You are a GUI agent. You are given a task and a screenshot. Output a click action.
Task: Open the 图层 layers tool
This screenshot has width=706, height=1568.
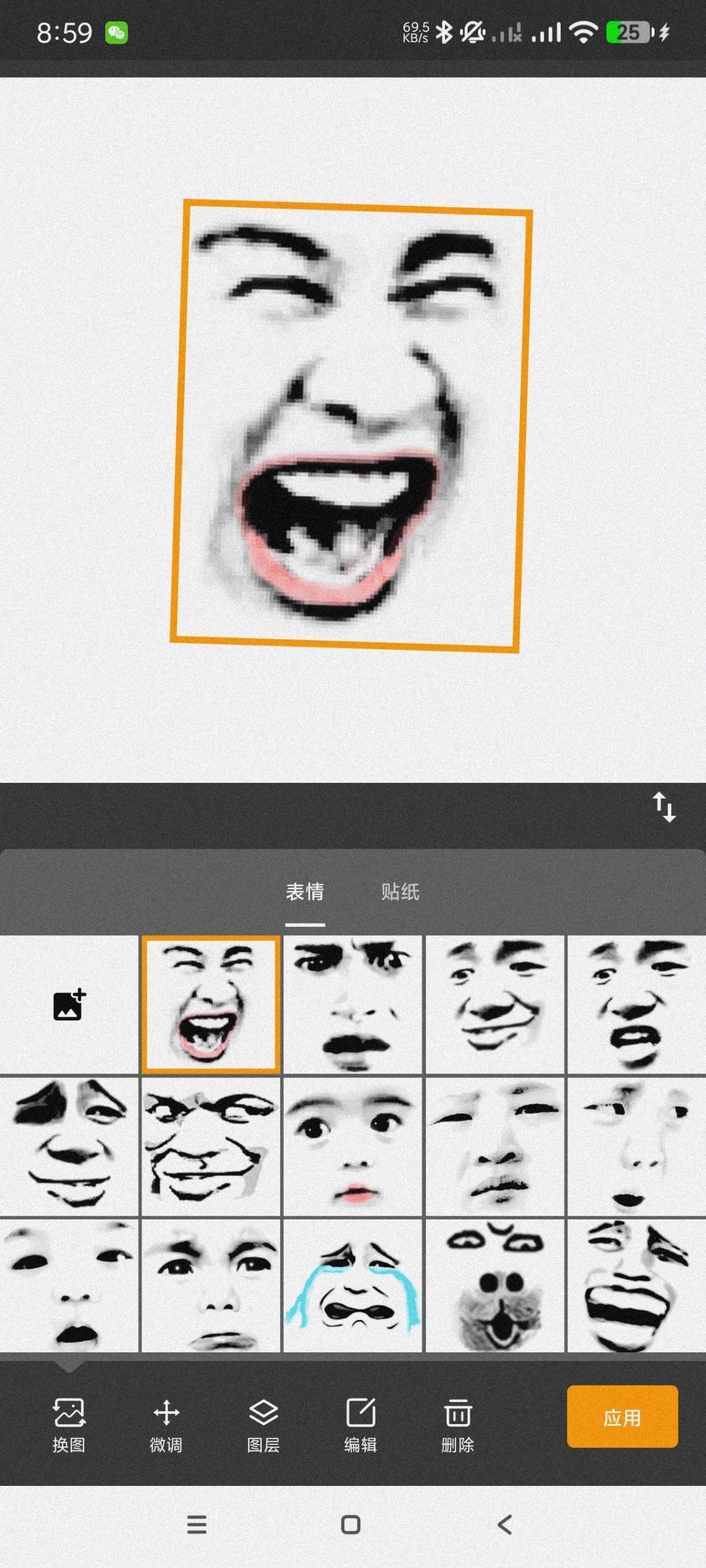[x=264, y=1425]
